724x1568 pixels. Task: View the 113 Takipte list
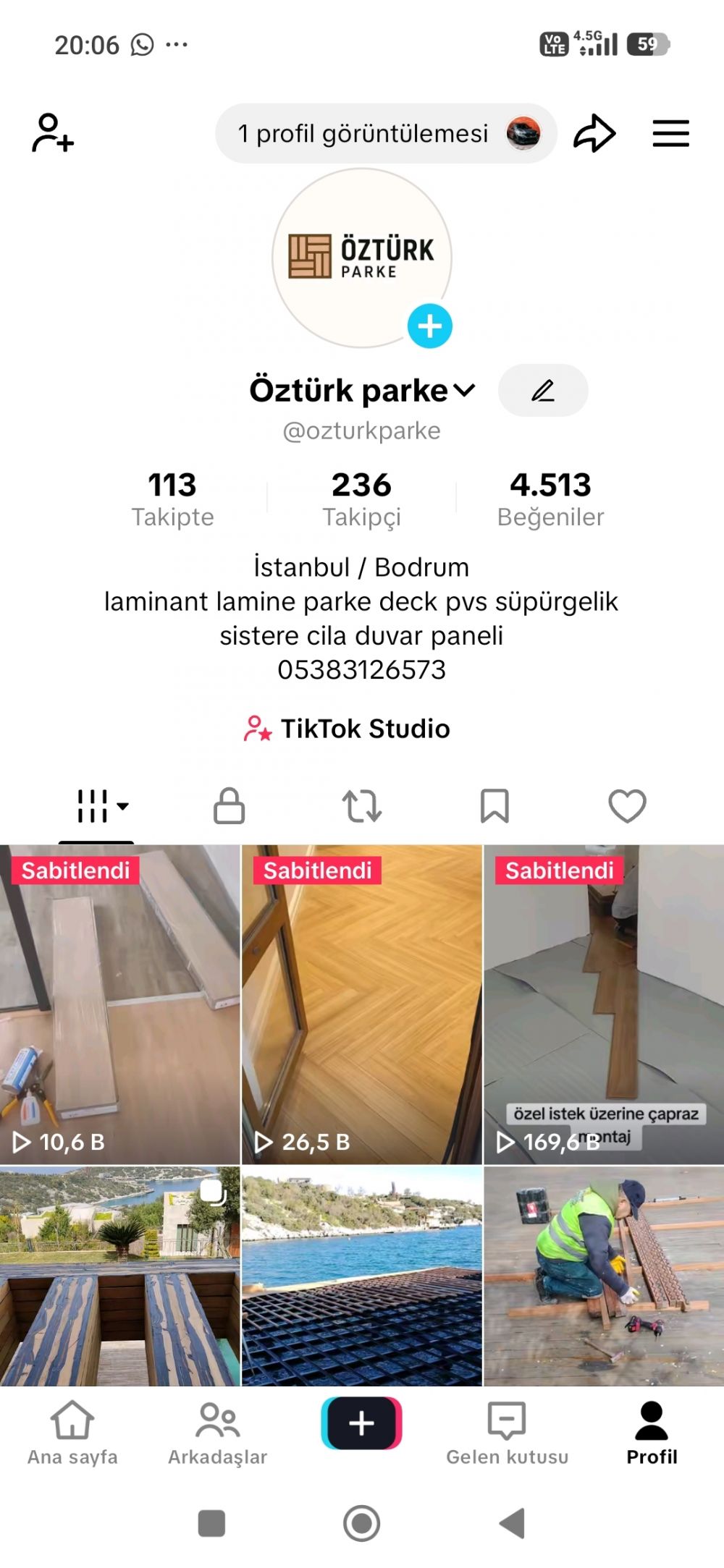pos(172,498)
